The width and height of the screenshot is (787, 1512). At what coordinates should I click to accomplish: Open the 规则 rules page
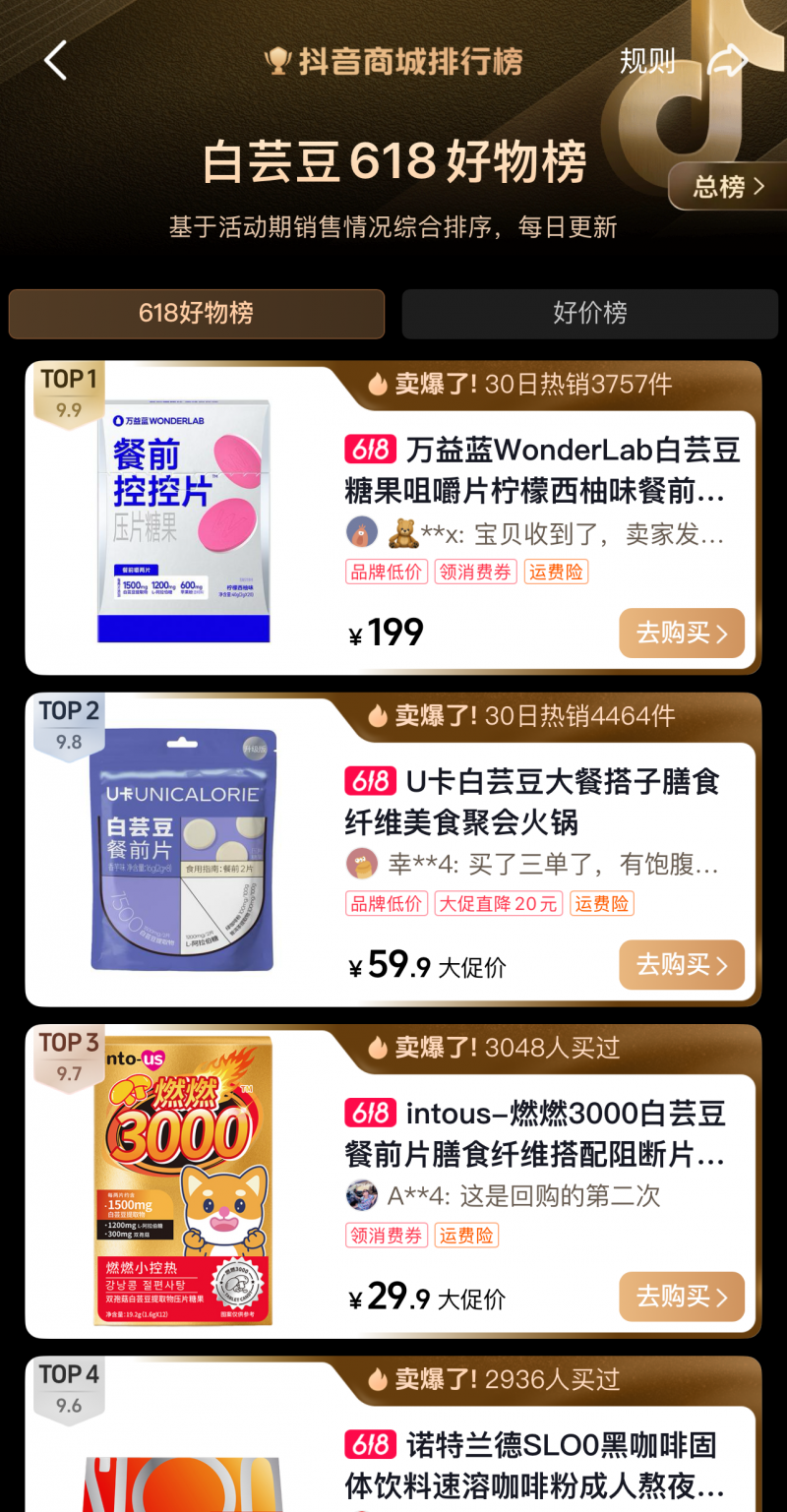coord(647,61)
